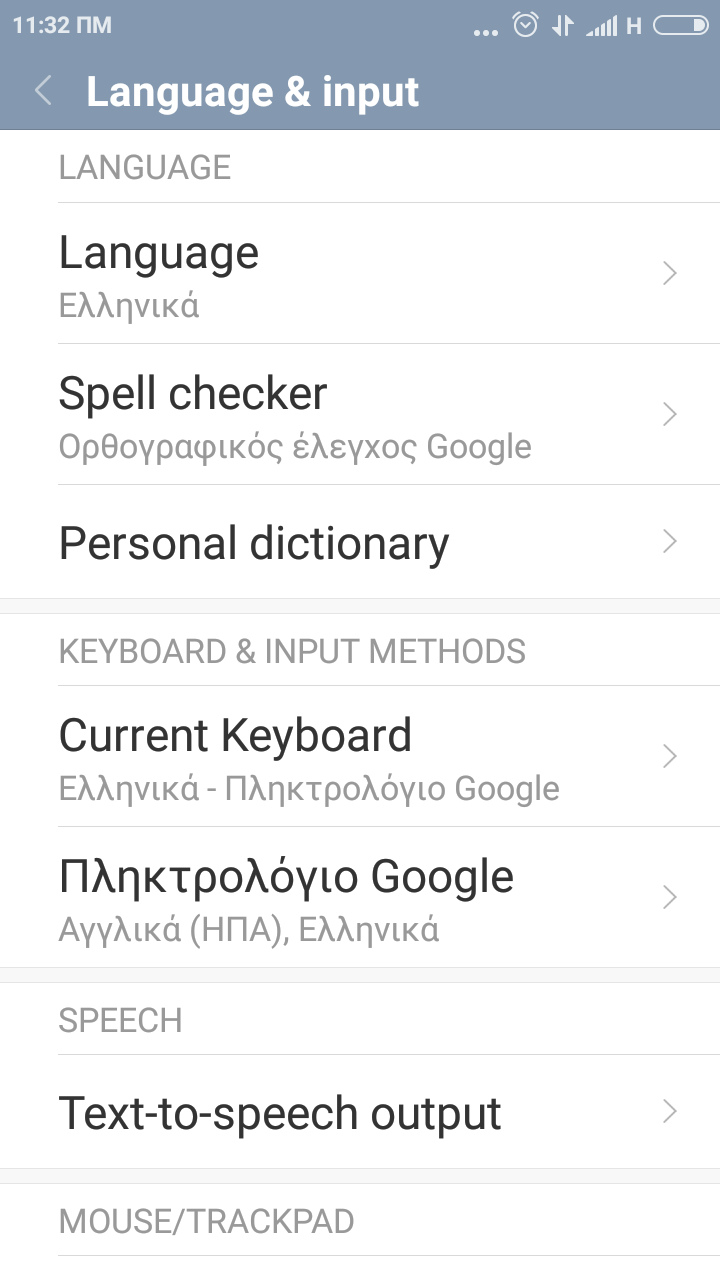Viewport: 720px width, 1280px height.
Task: Open Text-to-speech output
Action: 360,1112
